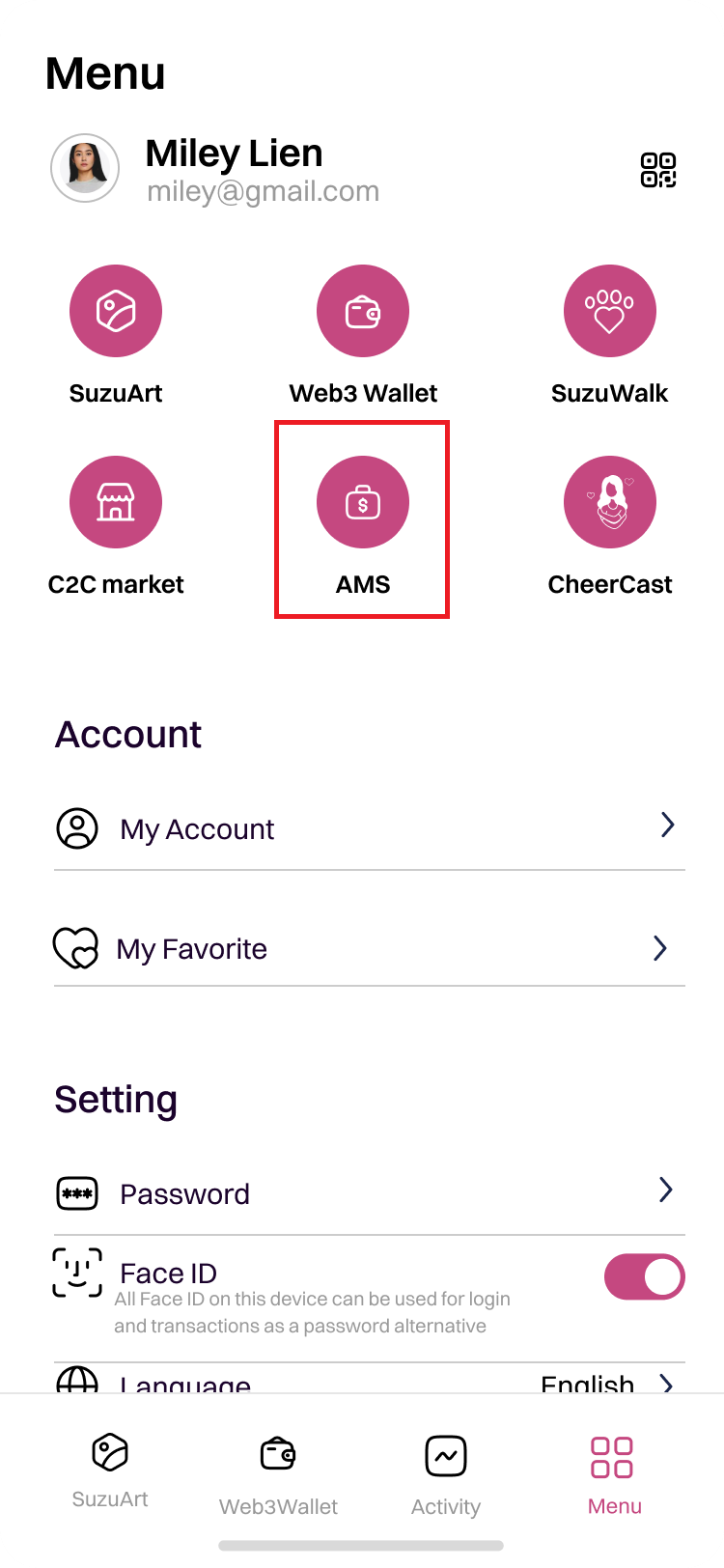Open SuzuWalk
The image size is (724, 1568).
coord(610,312)
